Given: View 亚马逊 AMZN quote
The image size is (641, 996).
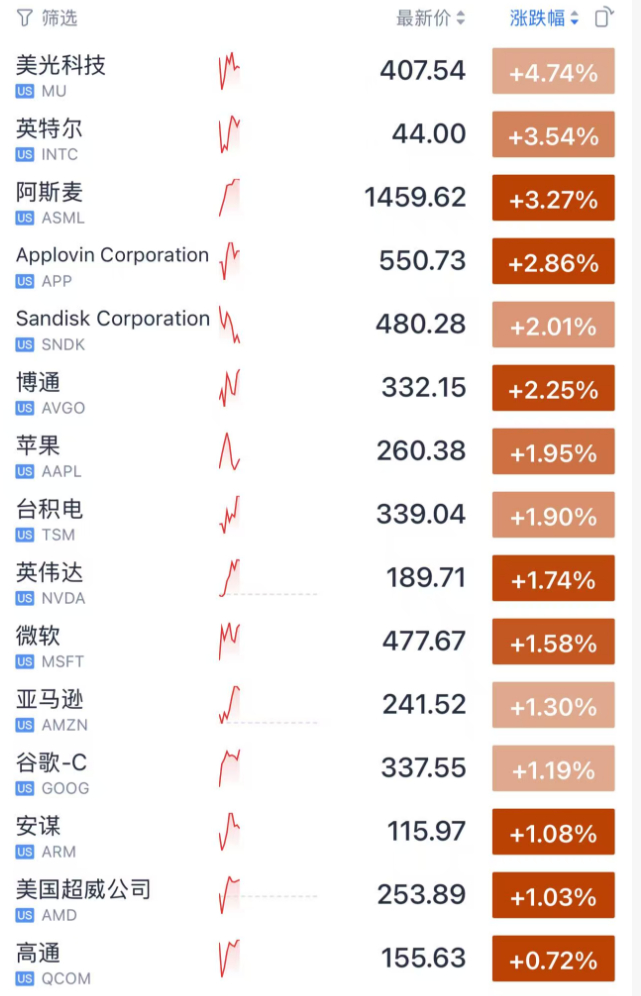Looking at the screenshot, I should pos(315,710).
